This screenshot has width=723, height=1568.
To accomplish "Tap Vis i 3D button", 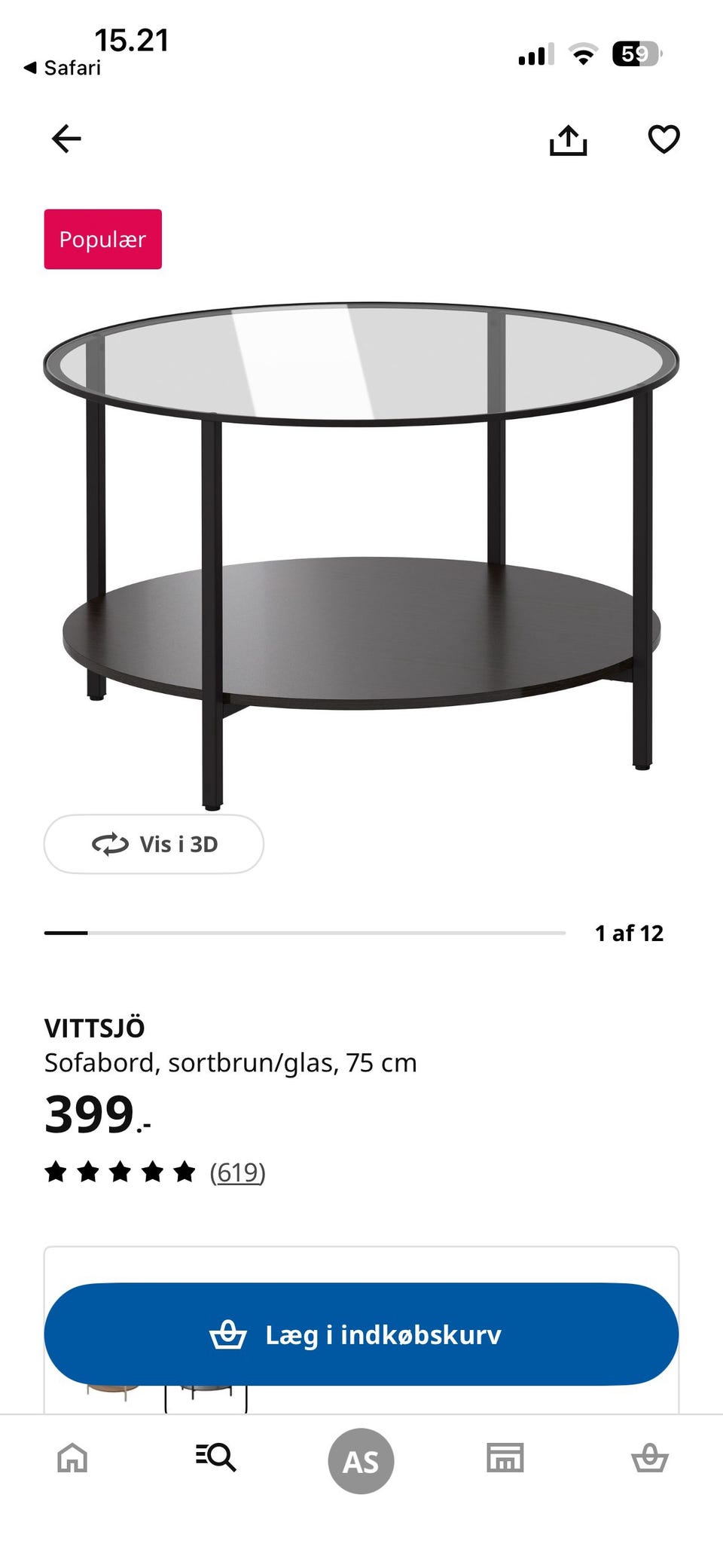I will coord(154,844).
